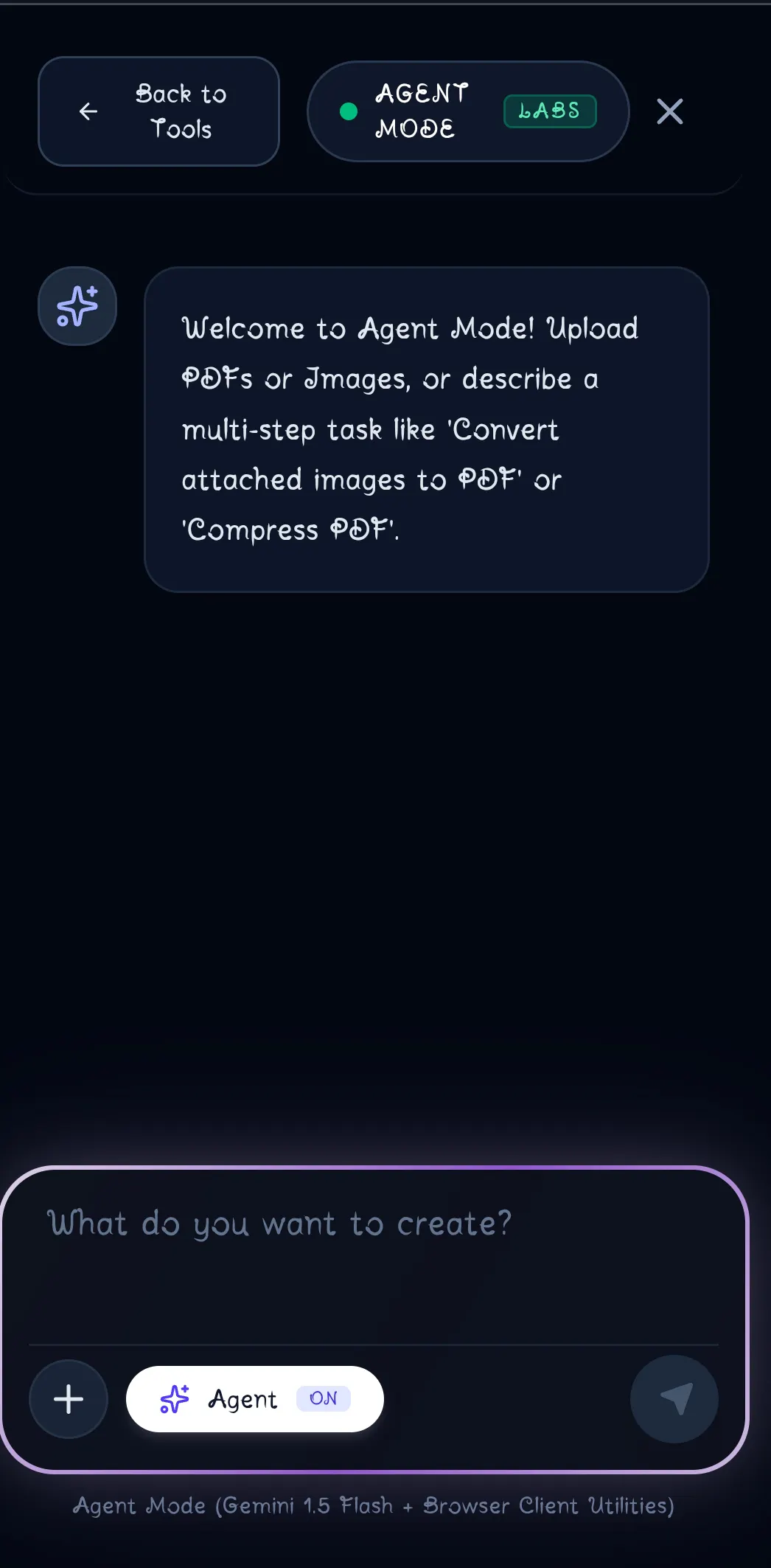Close Agent Mode with the X icon
This screenshot has width=771, height=1568.
pyautogui.click(x=669, y=111)
